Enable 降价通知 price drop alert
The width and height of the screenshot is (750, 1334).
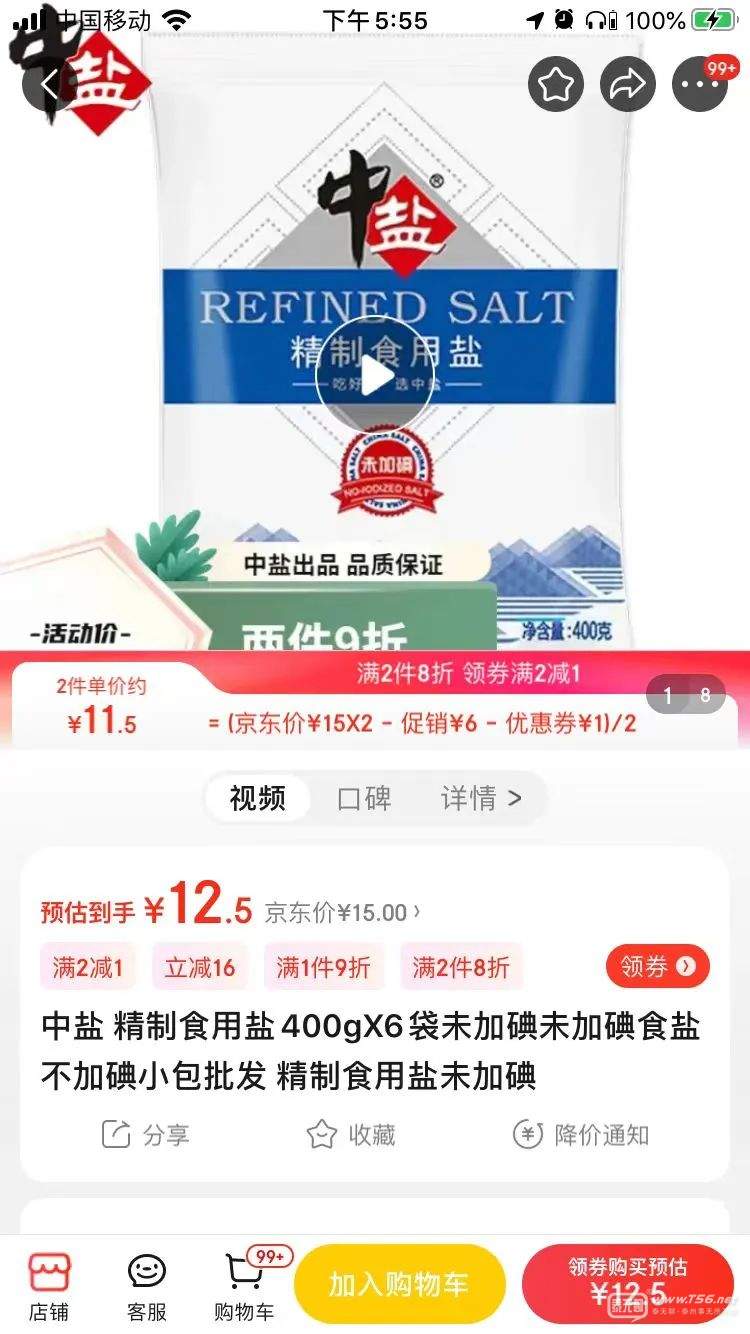[582, 1135]
